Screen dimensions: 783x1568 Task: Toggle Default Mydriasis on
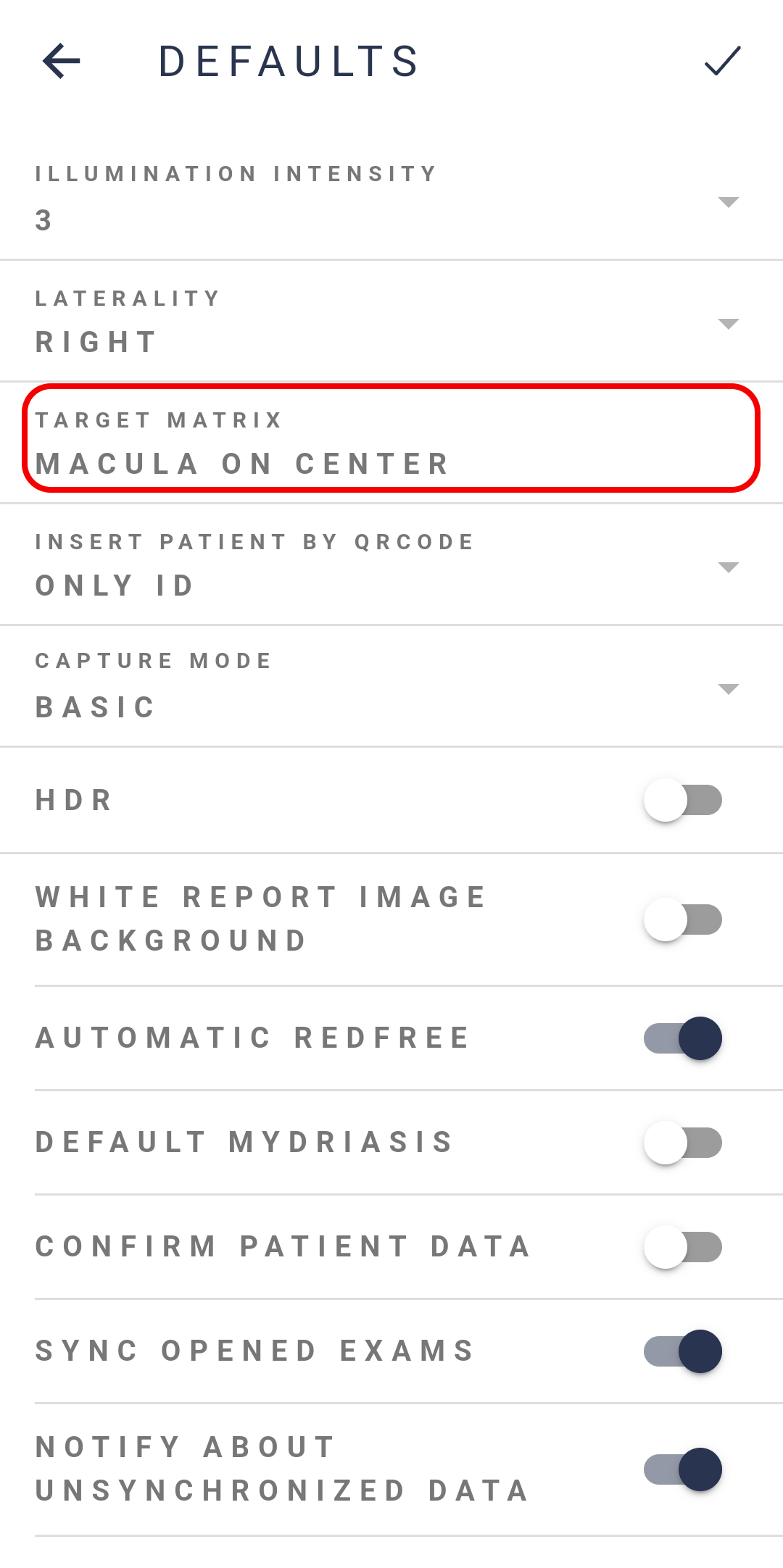(x=683, y=1143)
